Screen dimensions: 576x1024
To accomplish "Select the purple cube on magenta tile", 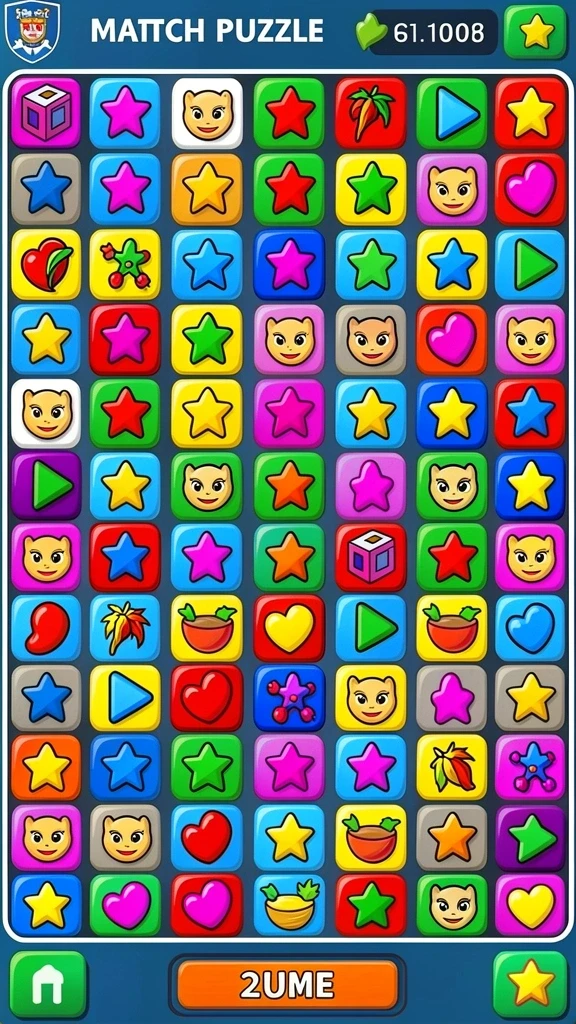I will click(x=46, y=112).
